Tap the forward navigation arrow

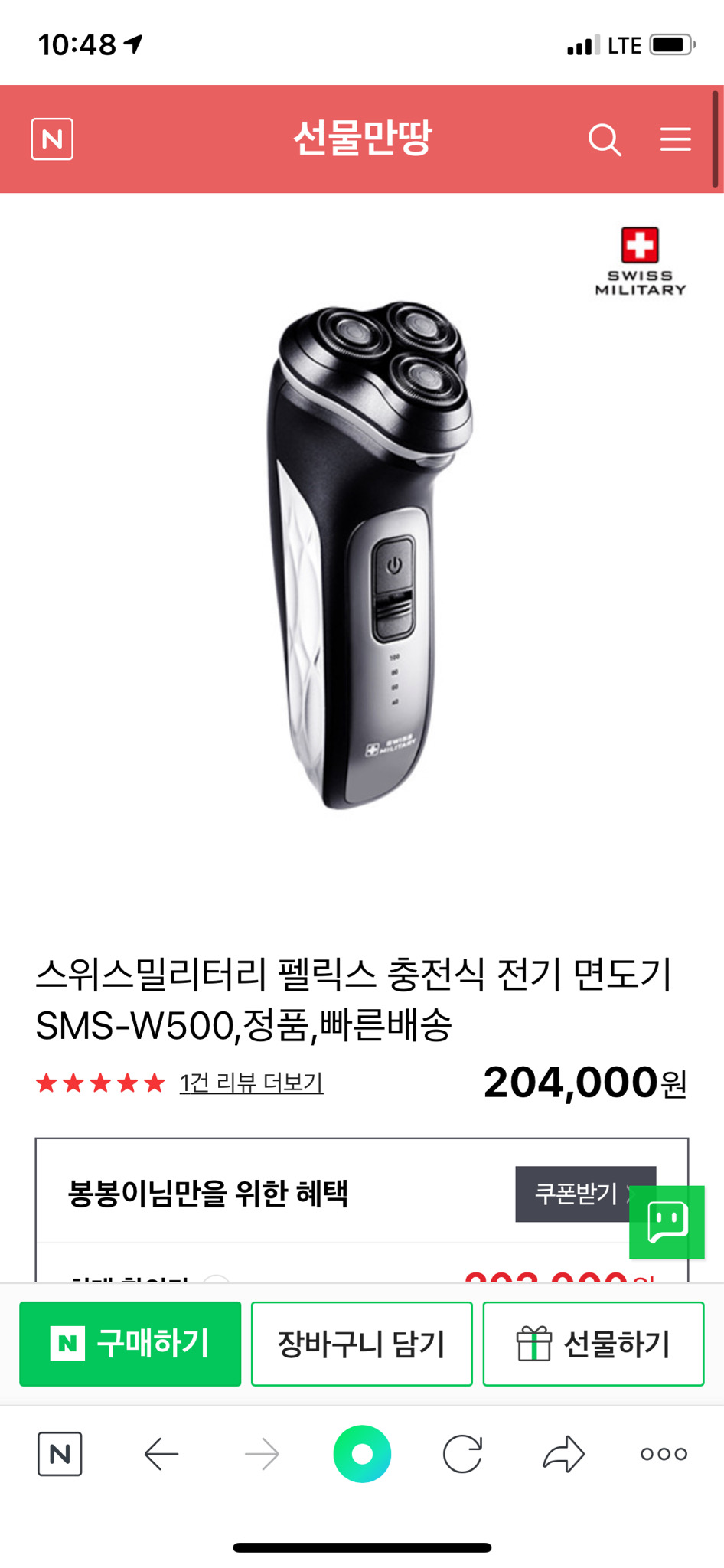tap(261, 1454)
